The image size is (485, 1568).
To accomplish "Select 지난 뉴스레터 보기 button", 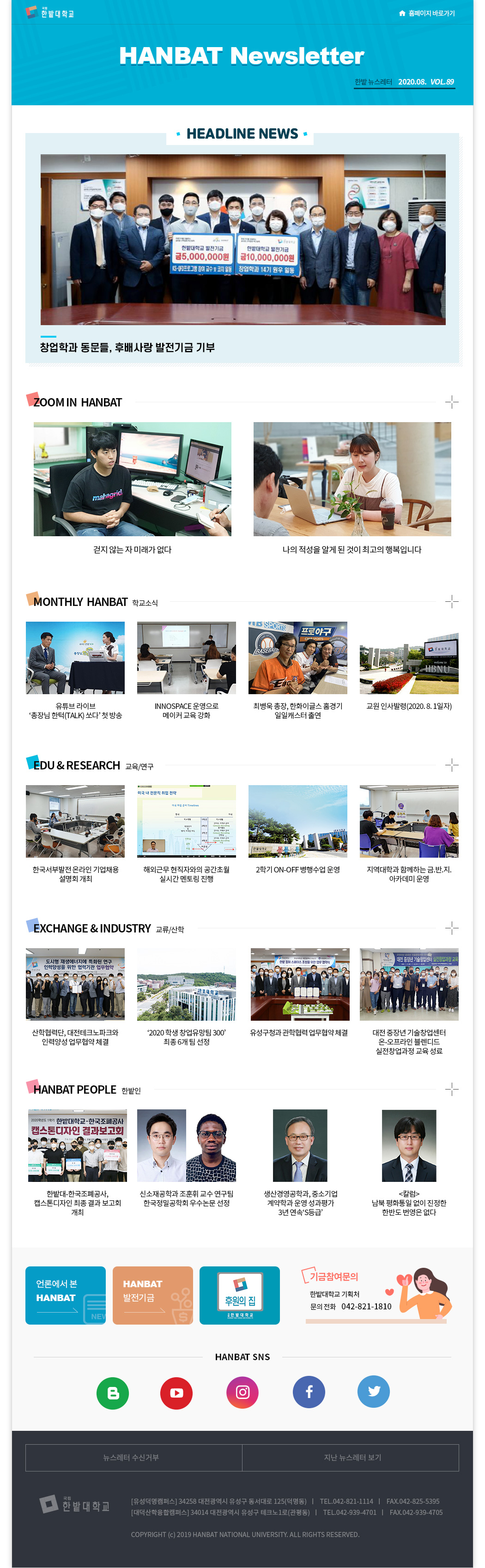I will (x=352, y=1457).
